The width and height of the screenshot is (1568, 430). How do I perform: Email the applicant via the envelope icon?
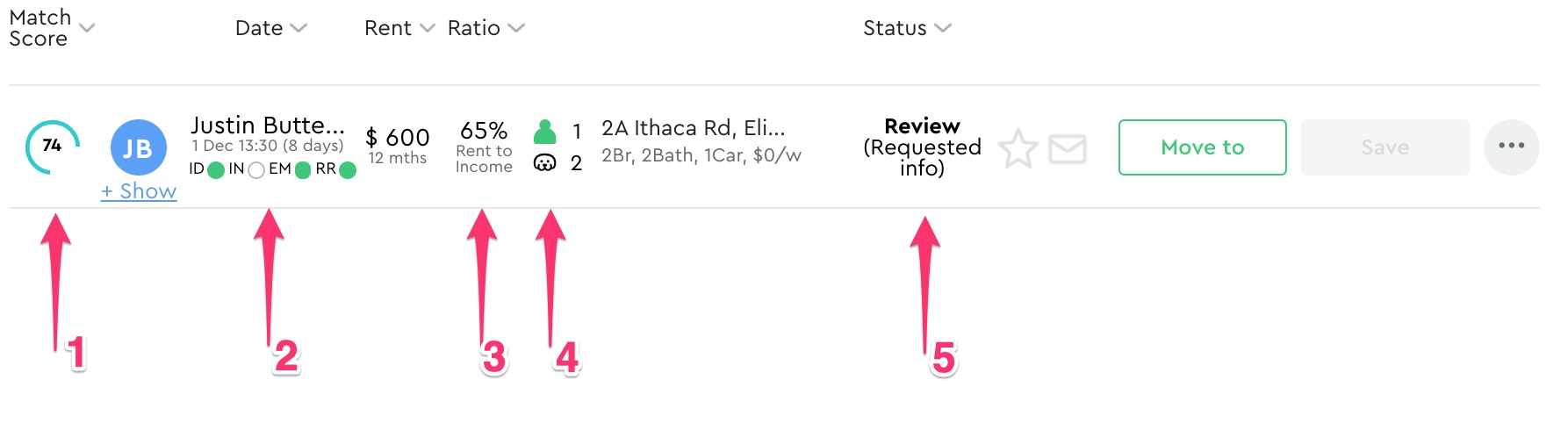tap(1068, 148)
